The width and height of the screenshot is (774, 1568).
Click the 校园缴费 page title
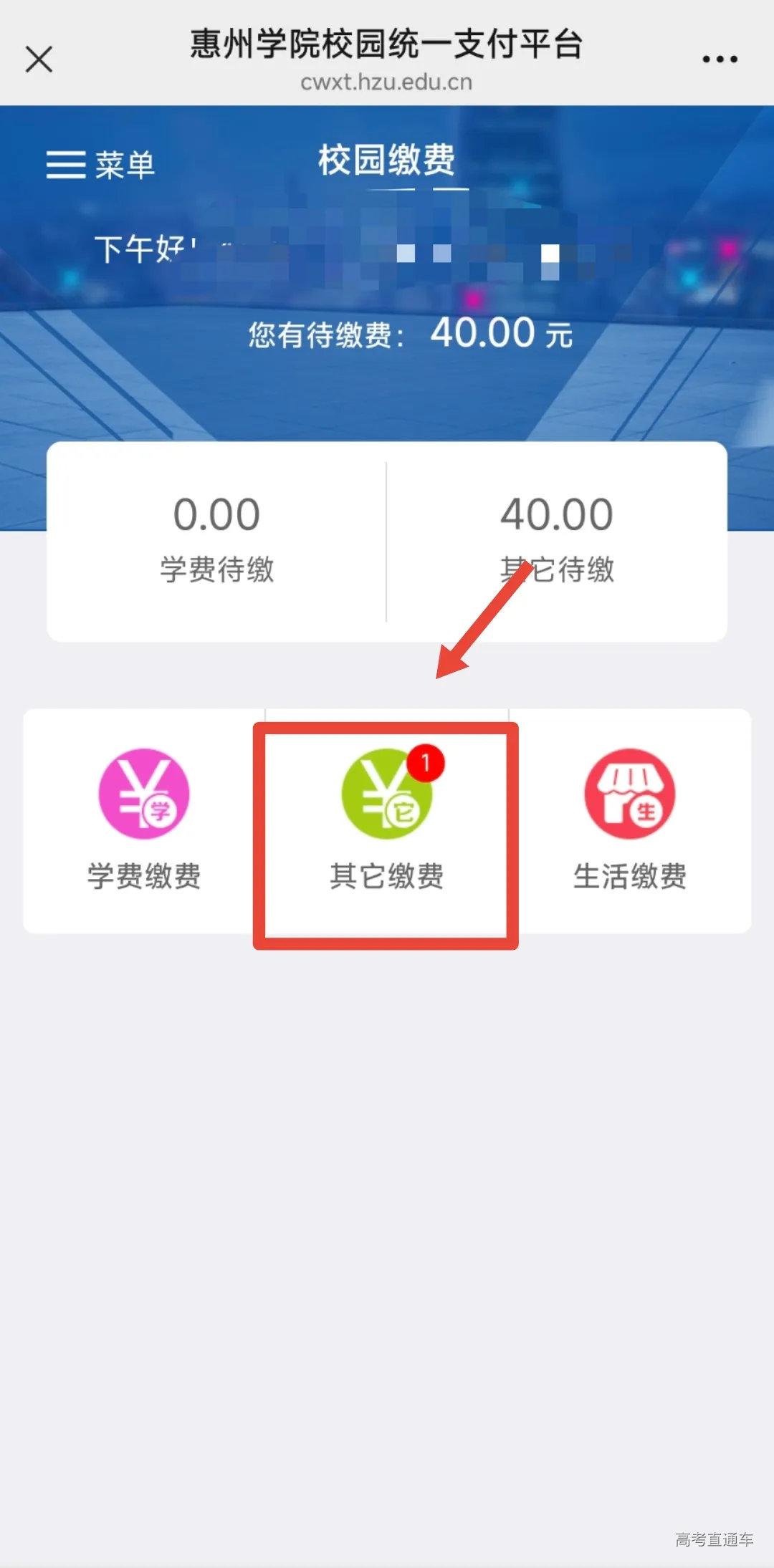[x=387, y=161]
